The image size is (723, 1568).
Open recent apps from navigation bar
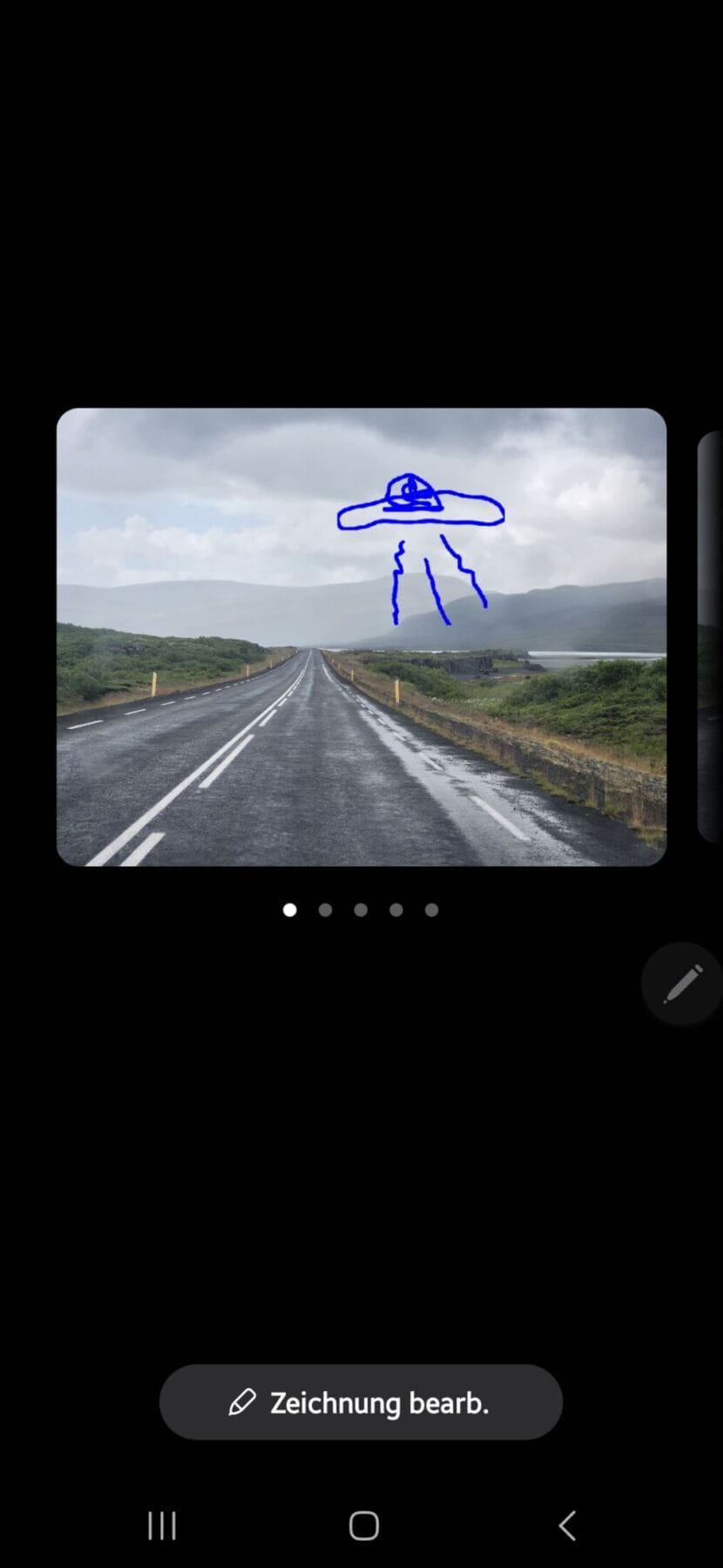click(162, 1525)
